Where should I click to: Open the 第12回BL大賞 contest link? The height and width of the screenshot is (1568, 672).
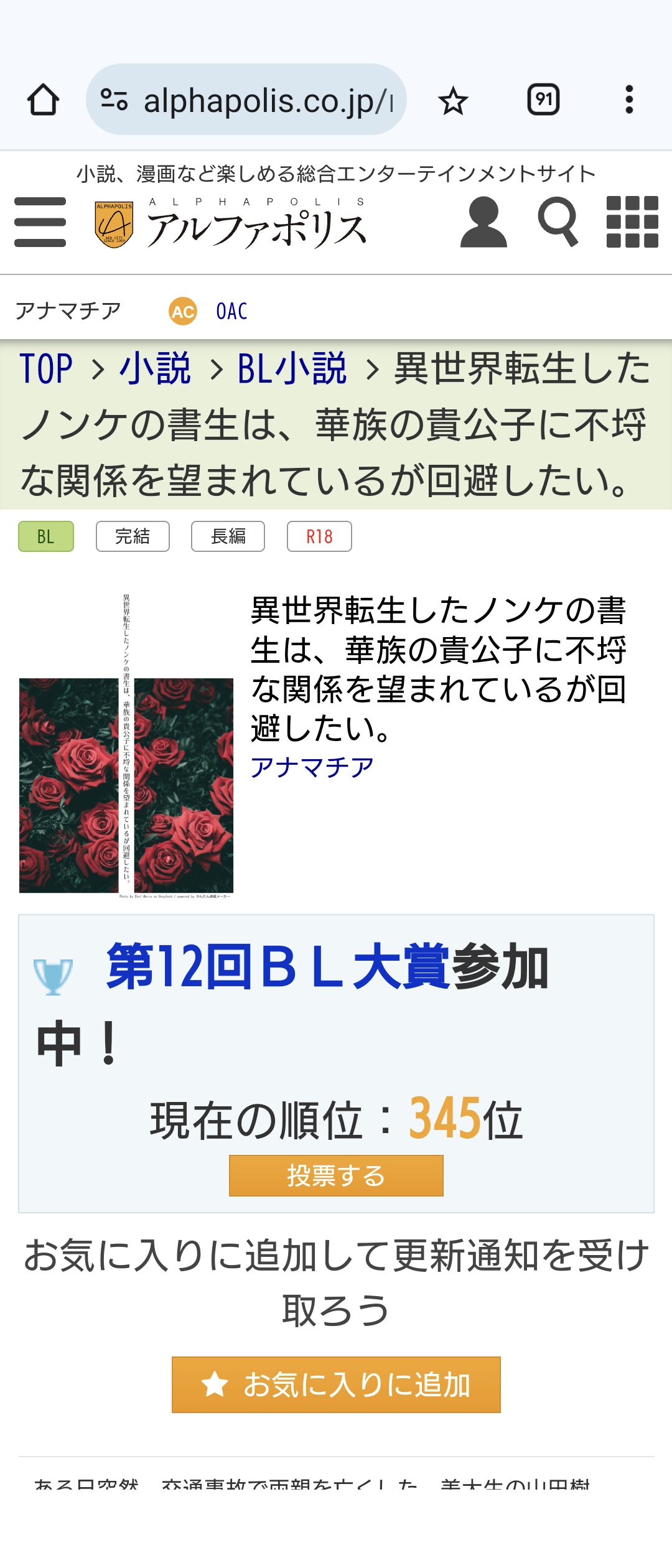click(x=278, y=966)
